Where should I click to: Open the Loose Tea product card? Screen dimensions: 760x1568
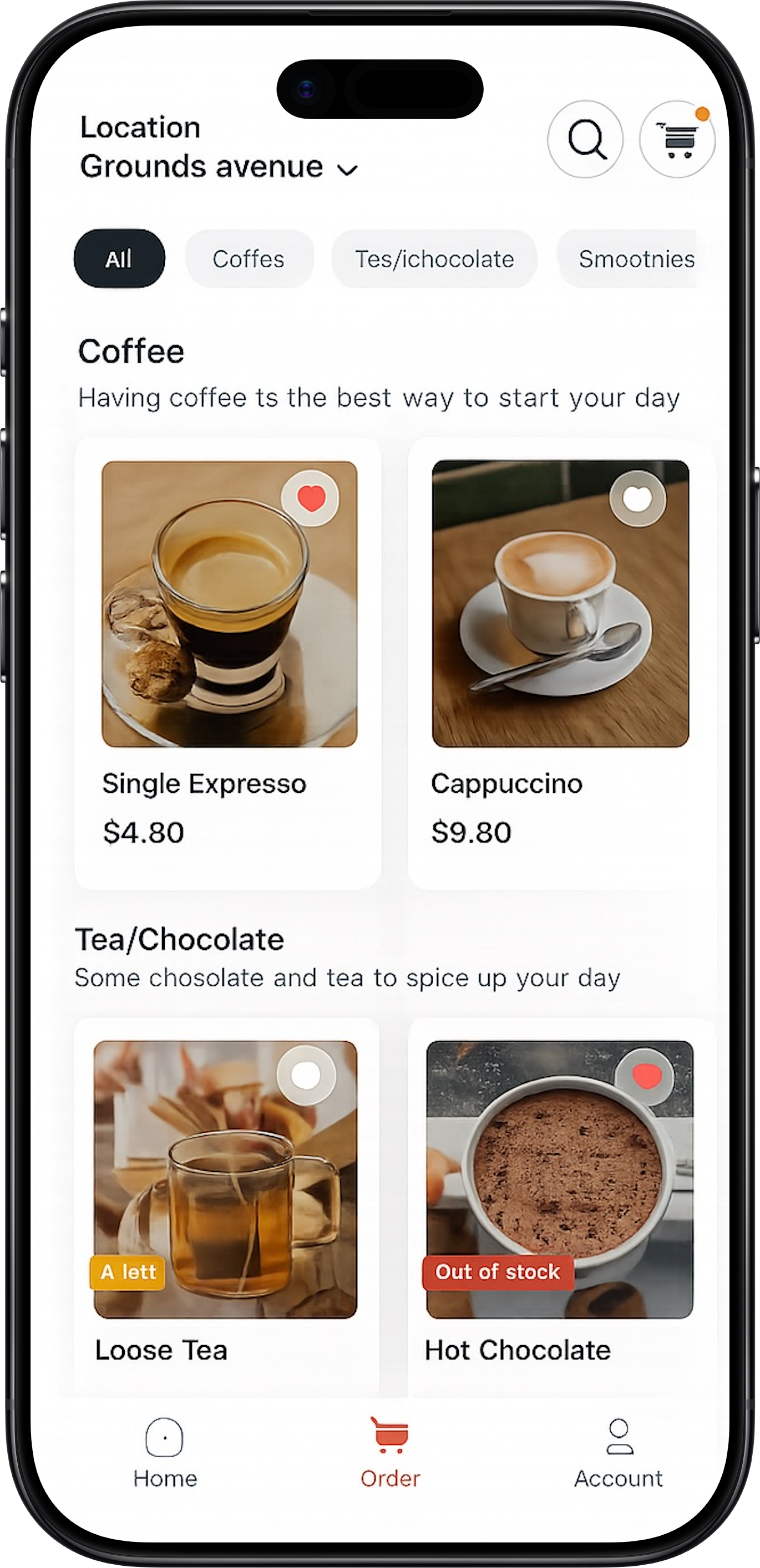(x=225, y=1211)
